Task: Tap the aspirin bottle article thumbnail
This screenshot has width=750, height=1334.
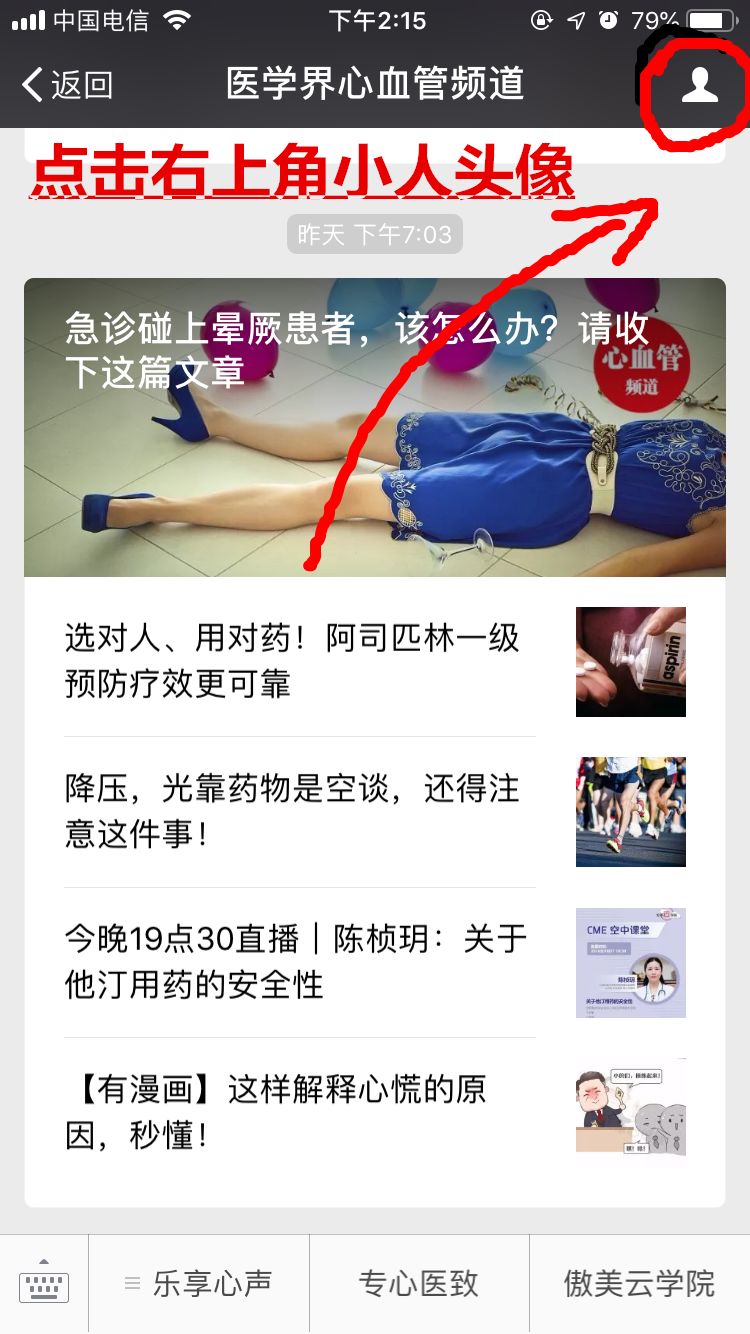Action: [630, 660]
